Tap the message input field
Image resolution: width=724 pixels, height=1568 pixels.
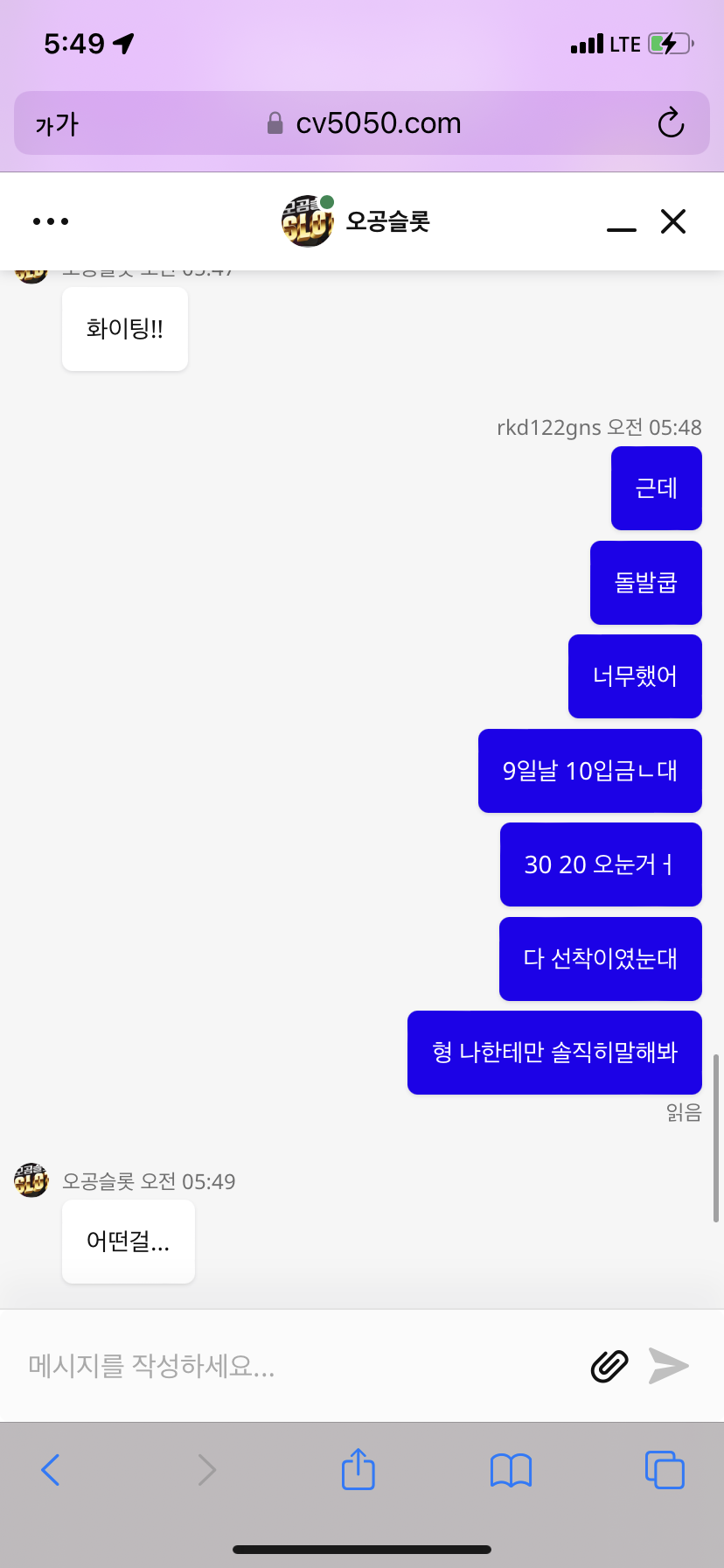pyautogui.click(x=297, y=1365)
